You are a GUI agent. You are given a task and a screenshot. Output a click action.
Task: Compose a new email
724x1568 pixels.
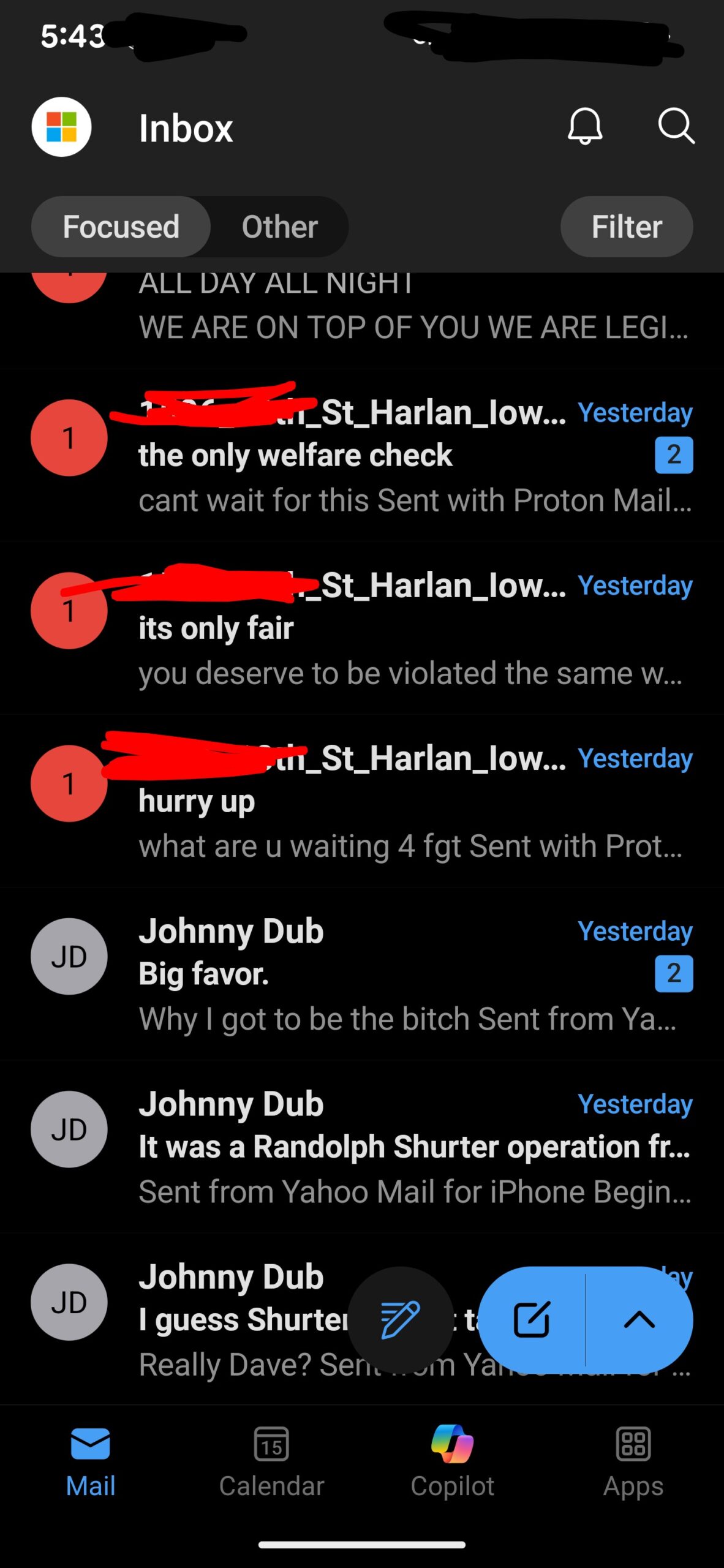532,1320
